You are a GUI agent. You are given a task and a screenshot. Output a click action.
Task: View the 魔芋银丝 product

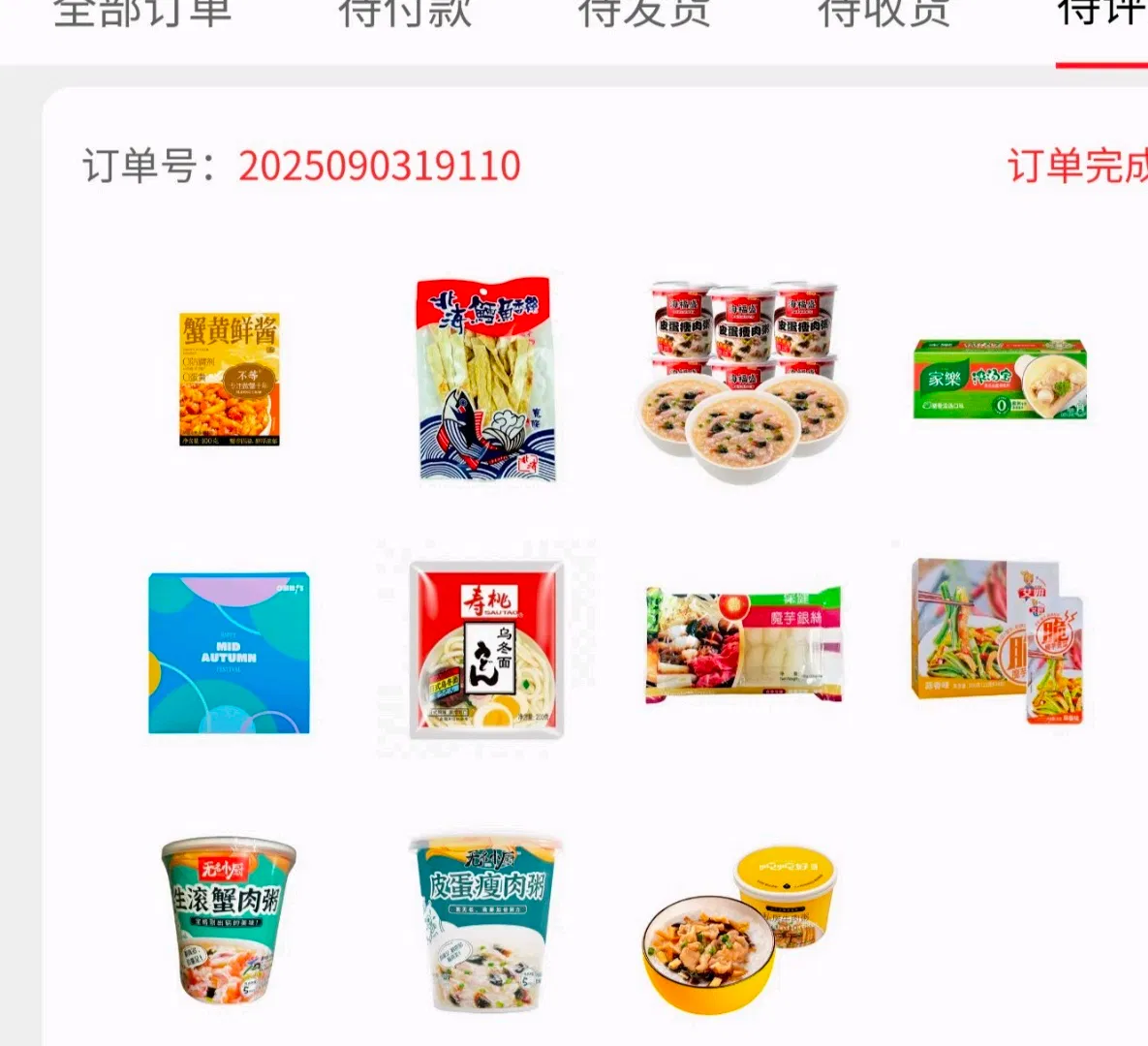(x=743, y=644)
